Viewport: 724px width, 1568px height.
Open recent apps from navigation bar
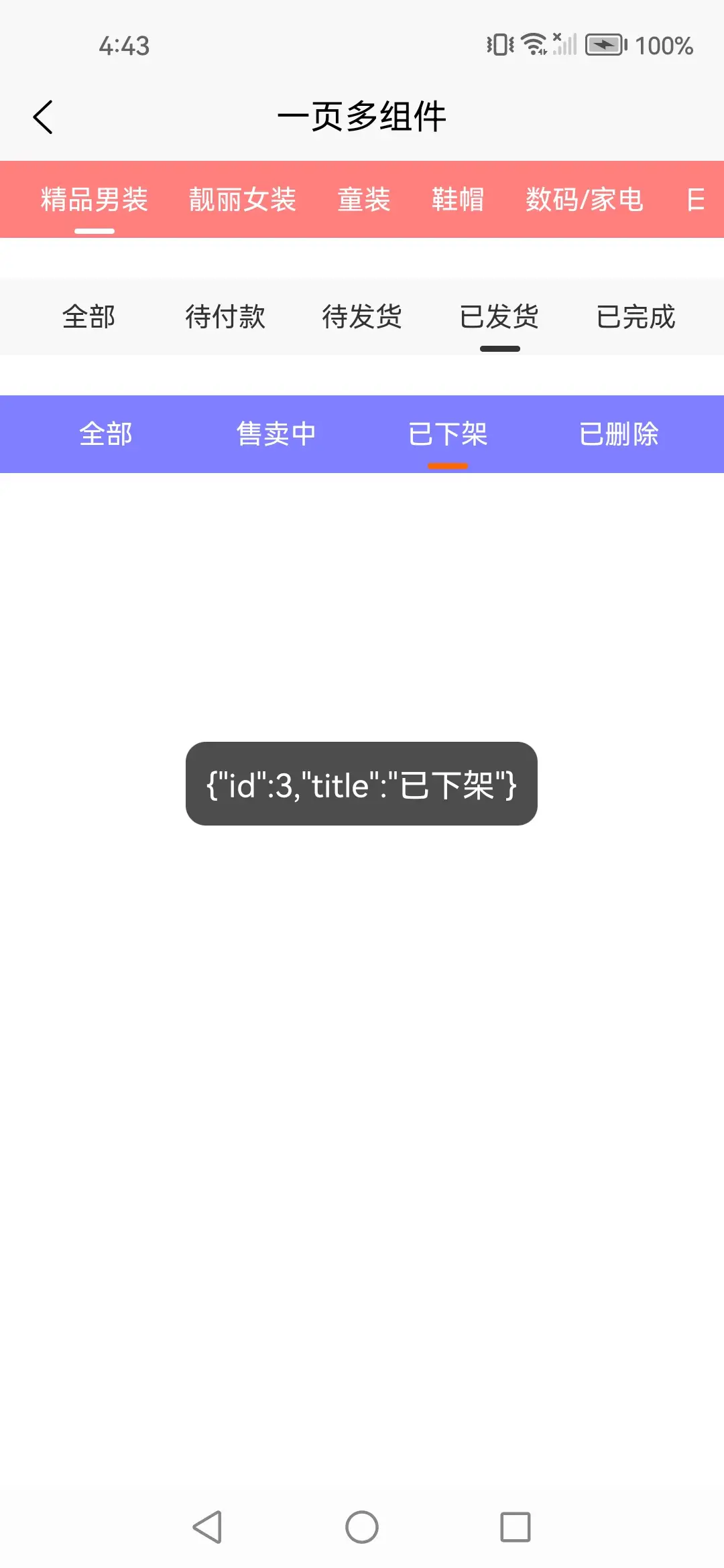coord(516,1528)
